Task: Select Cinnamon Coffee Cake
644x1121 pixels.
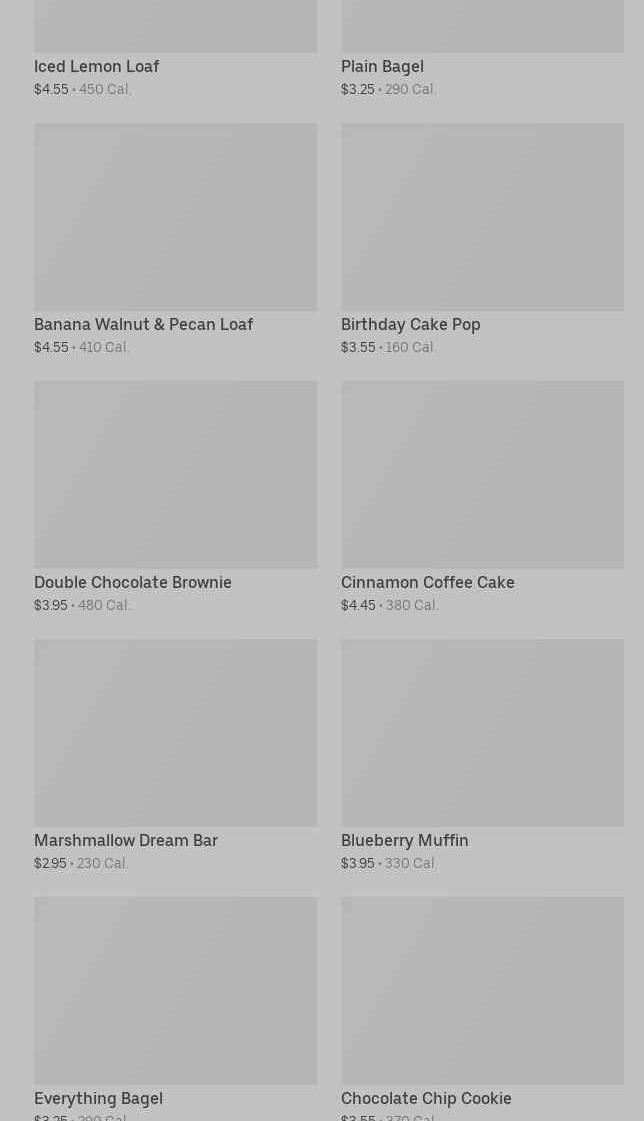Action: (482, 498)
